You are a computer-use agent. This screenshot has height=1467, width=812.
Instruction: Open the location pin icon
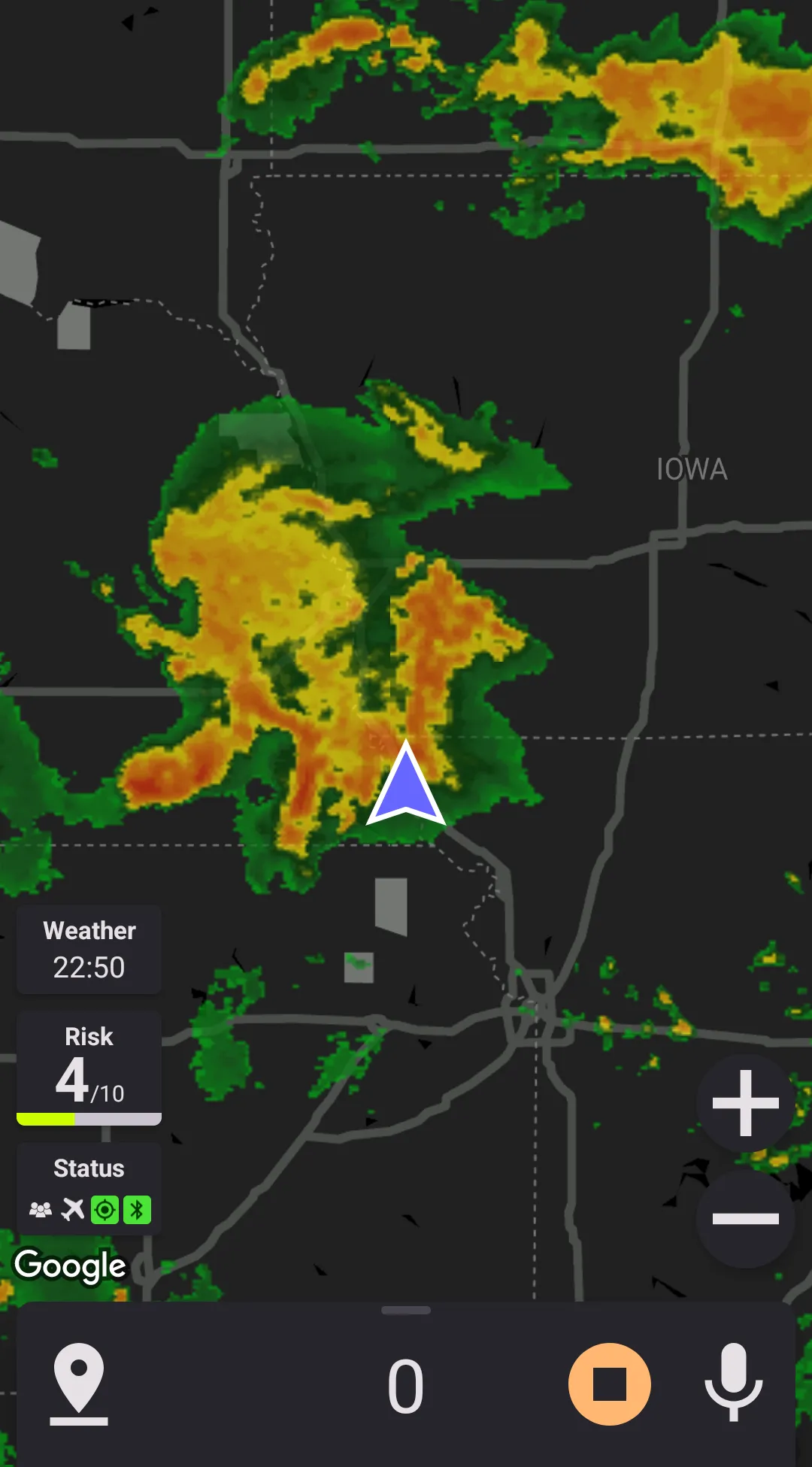[79, 1384]
